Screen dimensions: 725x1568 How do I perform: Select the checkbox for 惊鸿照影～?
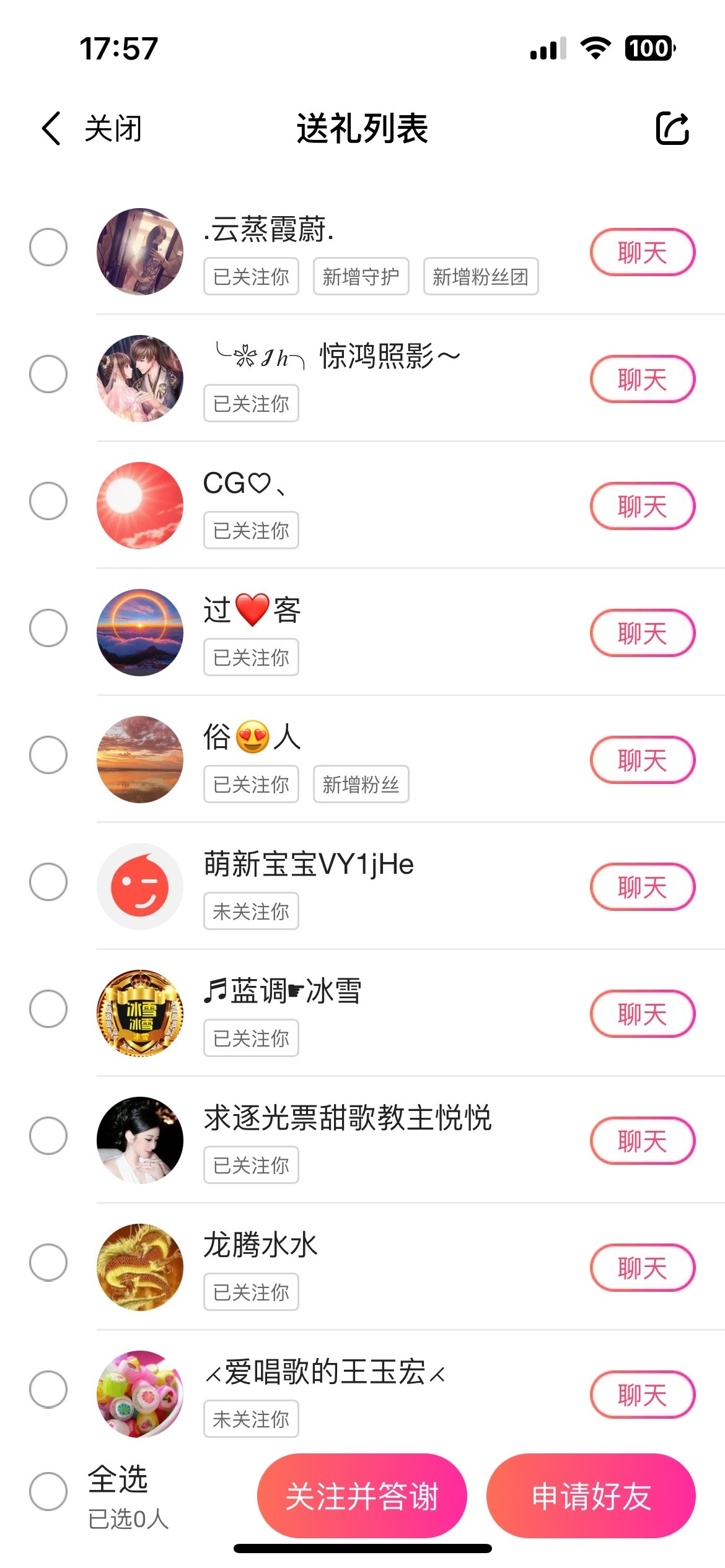(x=48, y=374)
